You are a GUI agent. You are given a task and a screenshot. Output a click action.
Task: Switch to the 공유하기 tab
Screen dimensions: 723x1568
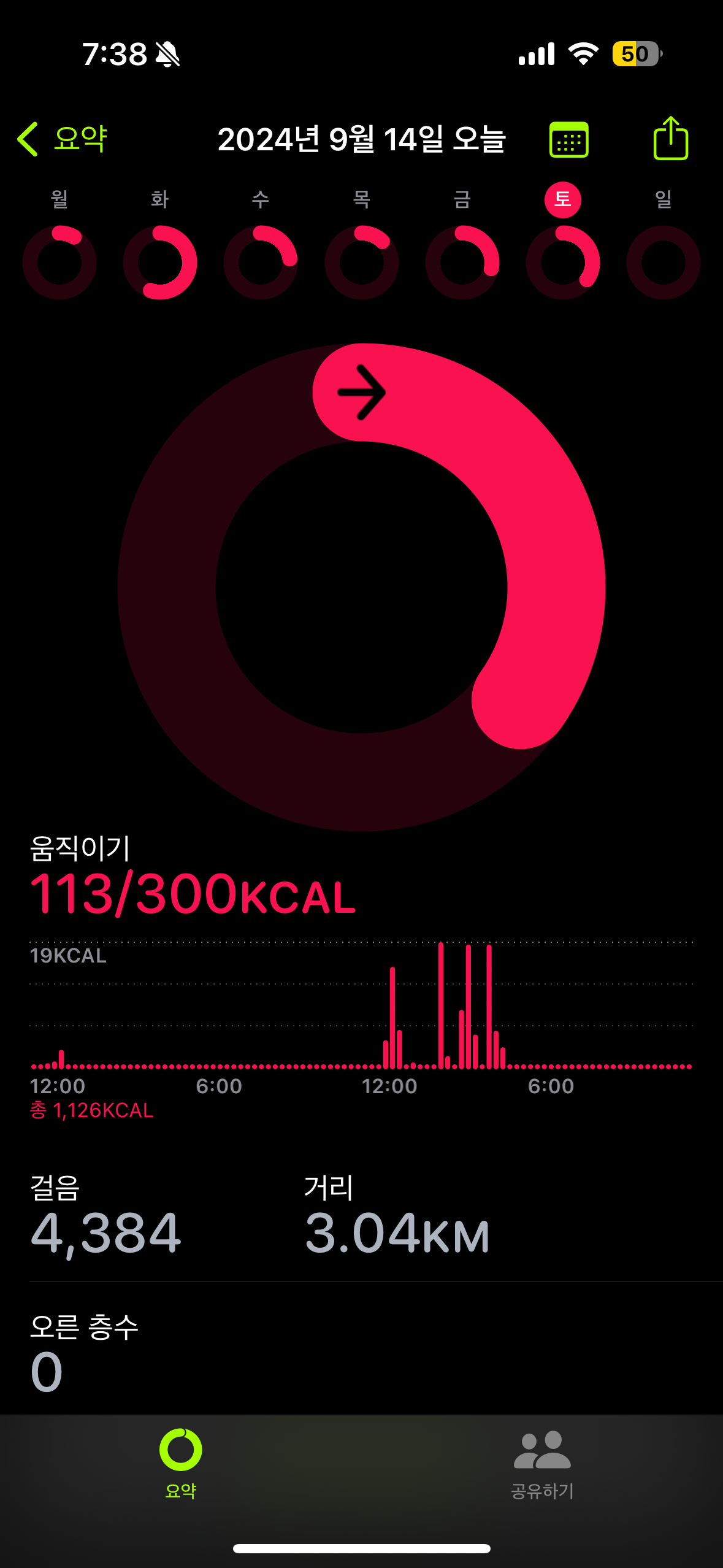coord(542,1464)
